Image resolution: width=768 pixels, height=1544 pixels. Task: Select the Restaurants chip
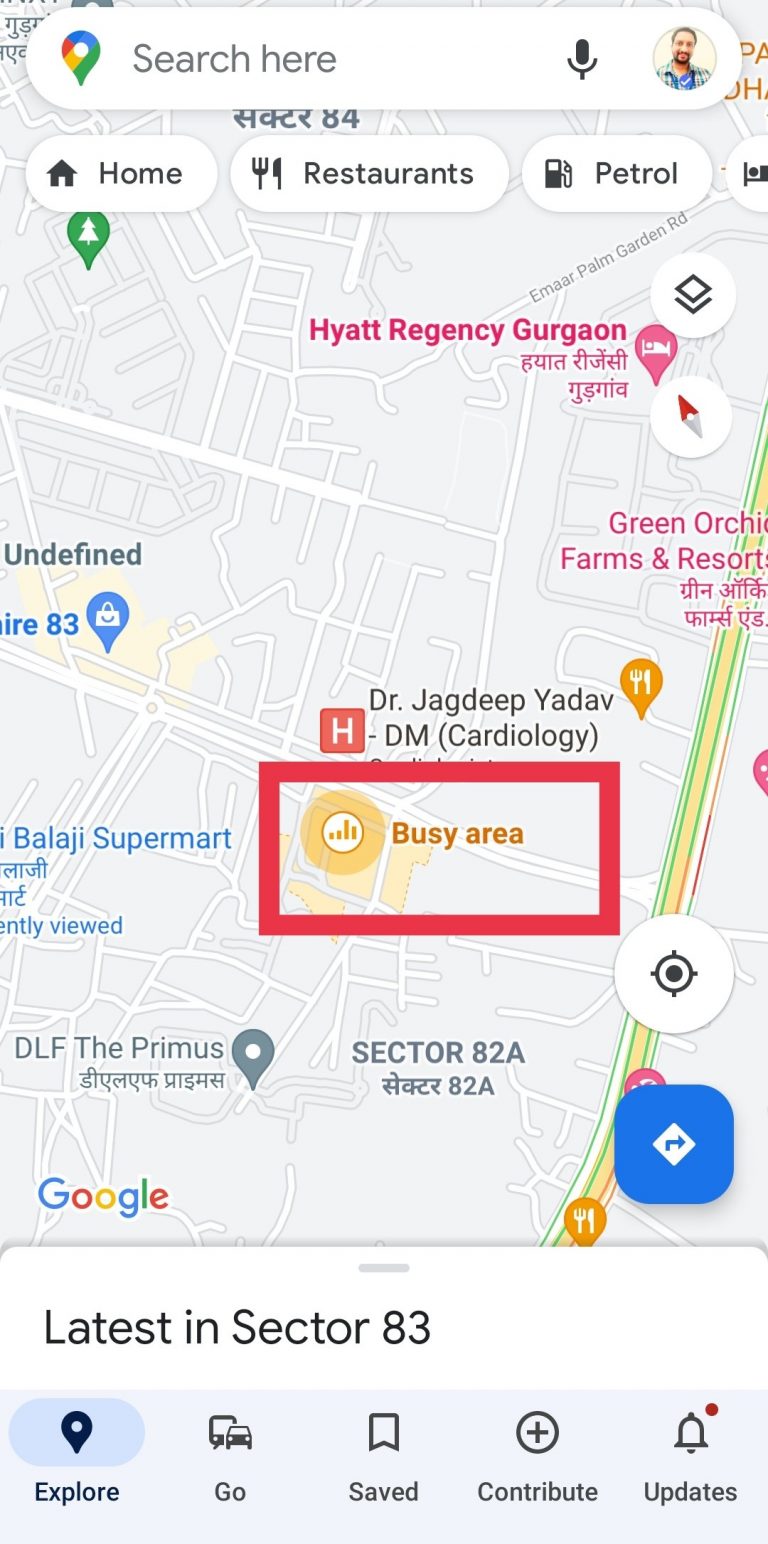pyautogui.click(x=368, y=174)
